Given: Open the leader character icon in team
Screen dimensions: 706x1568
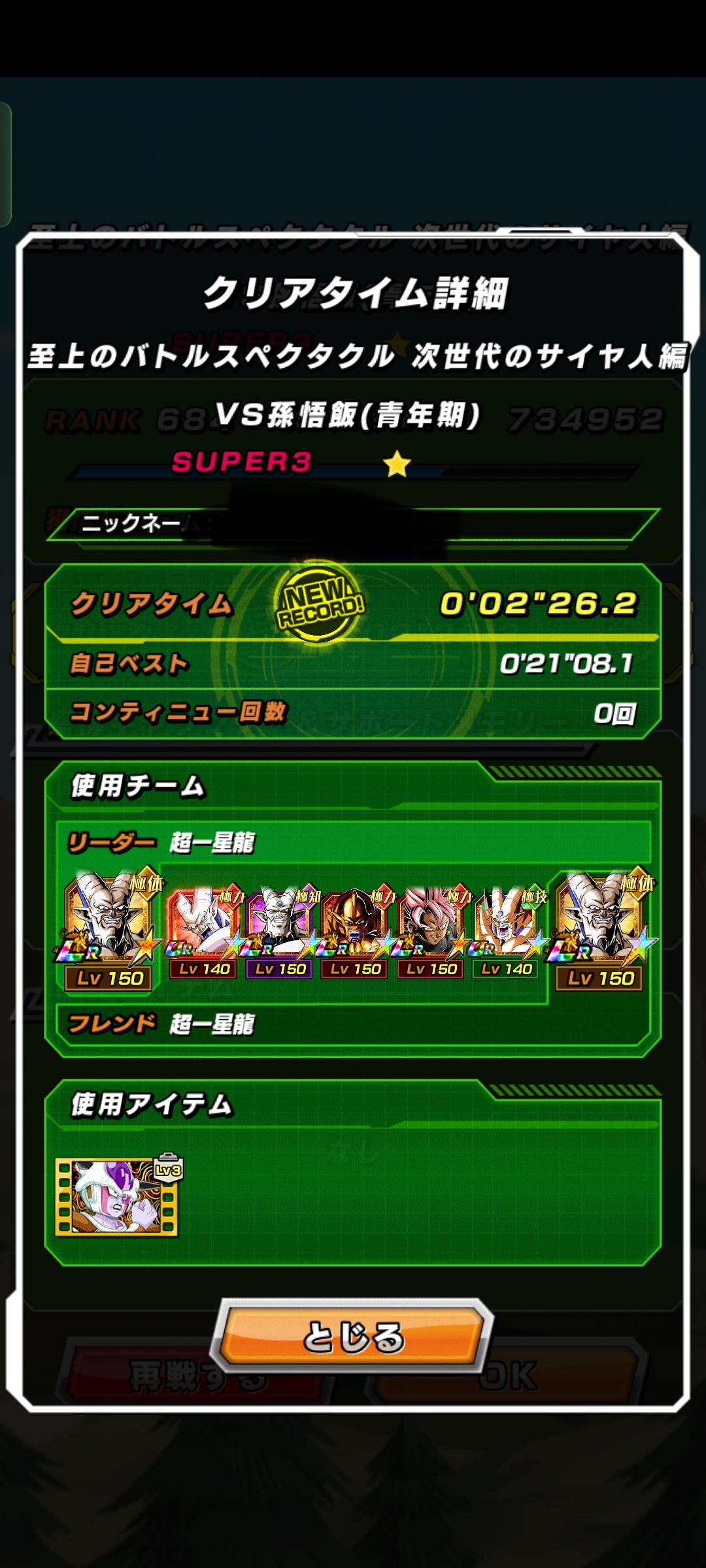Looking at the screenshot, I should pyautogui.click(x=109, y=930).
